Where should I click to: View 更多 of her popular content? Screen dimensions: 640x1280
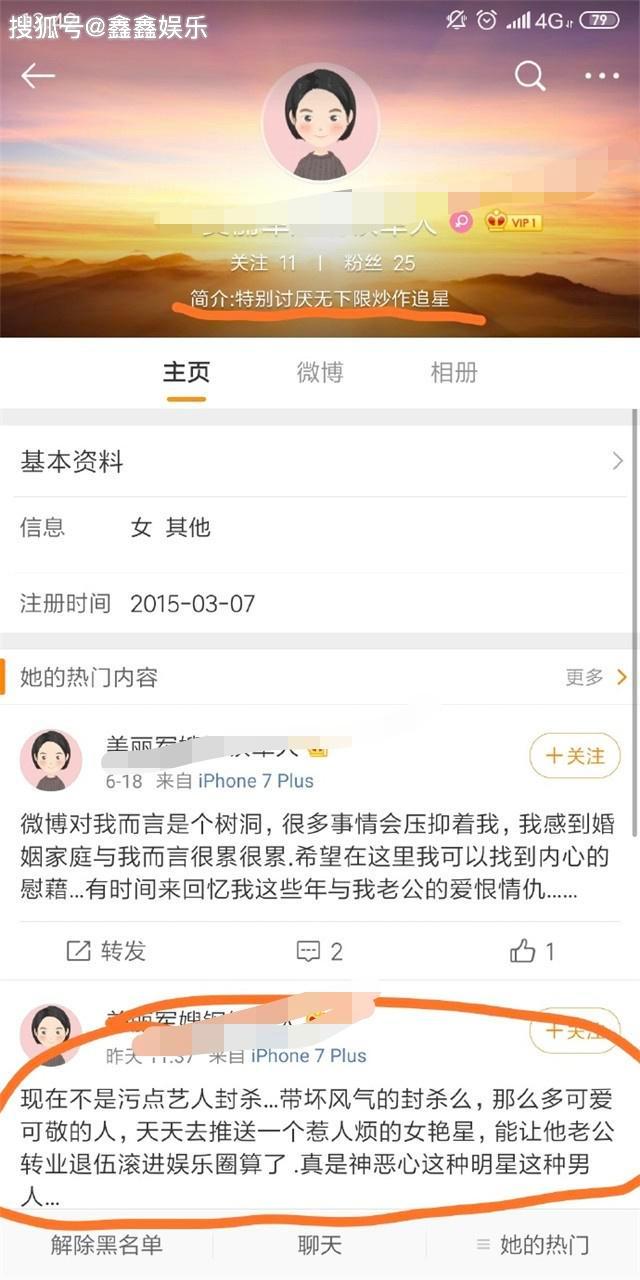pyautogui.click(x=595, y=677)
